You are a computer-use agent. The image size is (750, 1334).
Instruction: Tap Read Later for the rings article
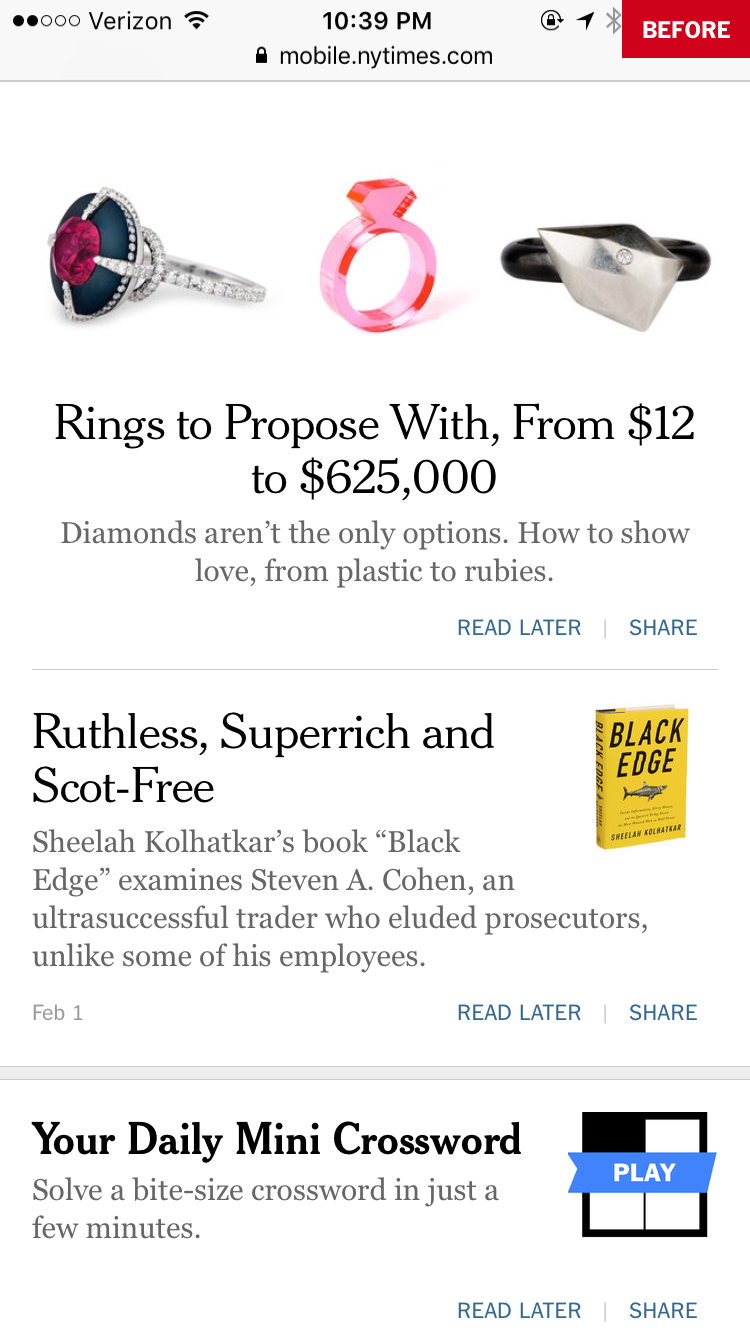point(519,628)
